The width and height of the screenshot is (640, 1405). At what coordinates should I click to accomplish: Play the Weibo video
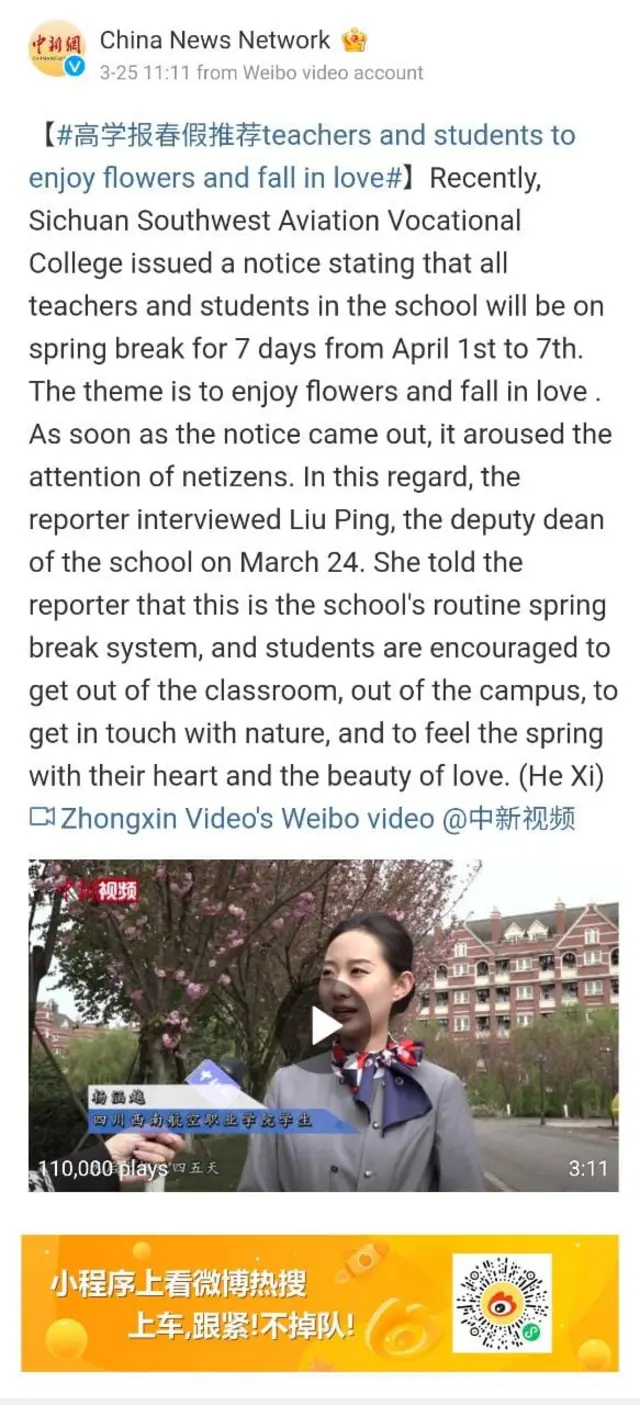point(324,1024)
